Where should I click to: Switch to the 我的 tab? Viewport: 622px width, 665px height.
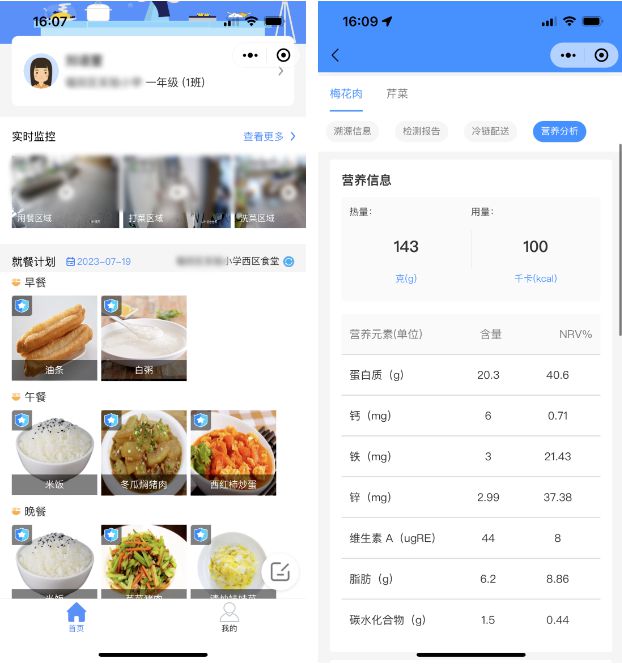click(x=229, y=617)
